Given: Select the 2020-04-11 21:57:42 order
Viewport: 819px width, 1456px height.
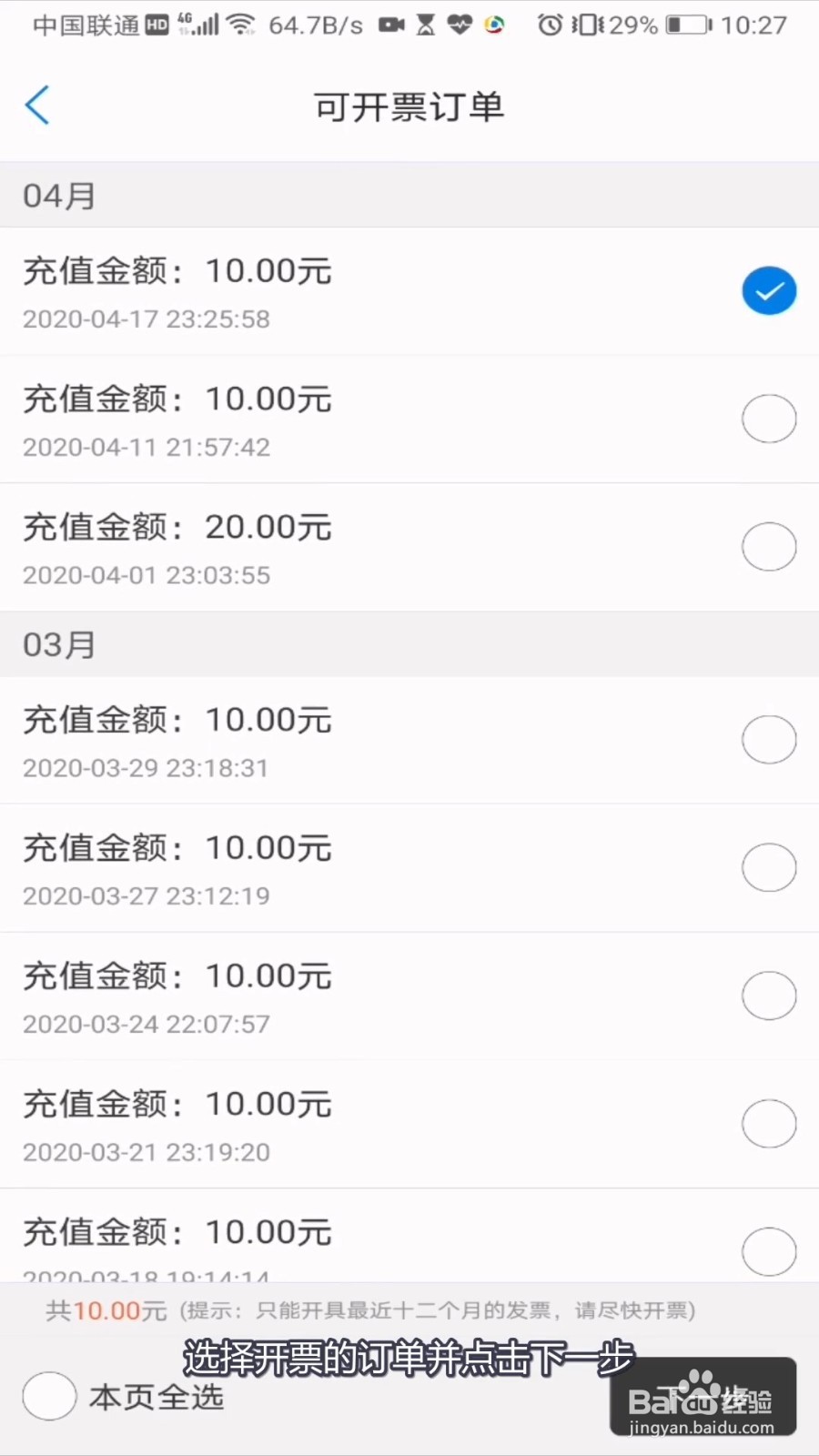Looking at the screenshot, I should click(x=769, y=419).
